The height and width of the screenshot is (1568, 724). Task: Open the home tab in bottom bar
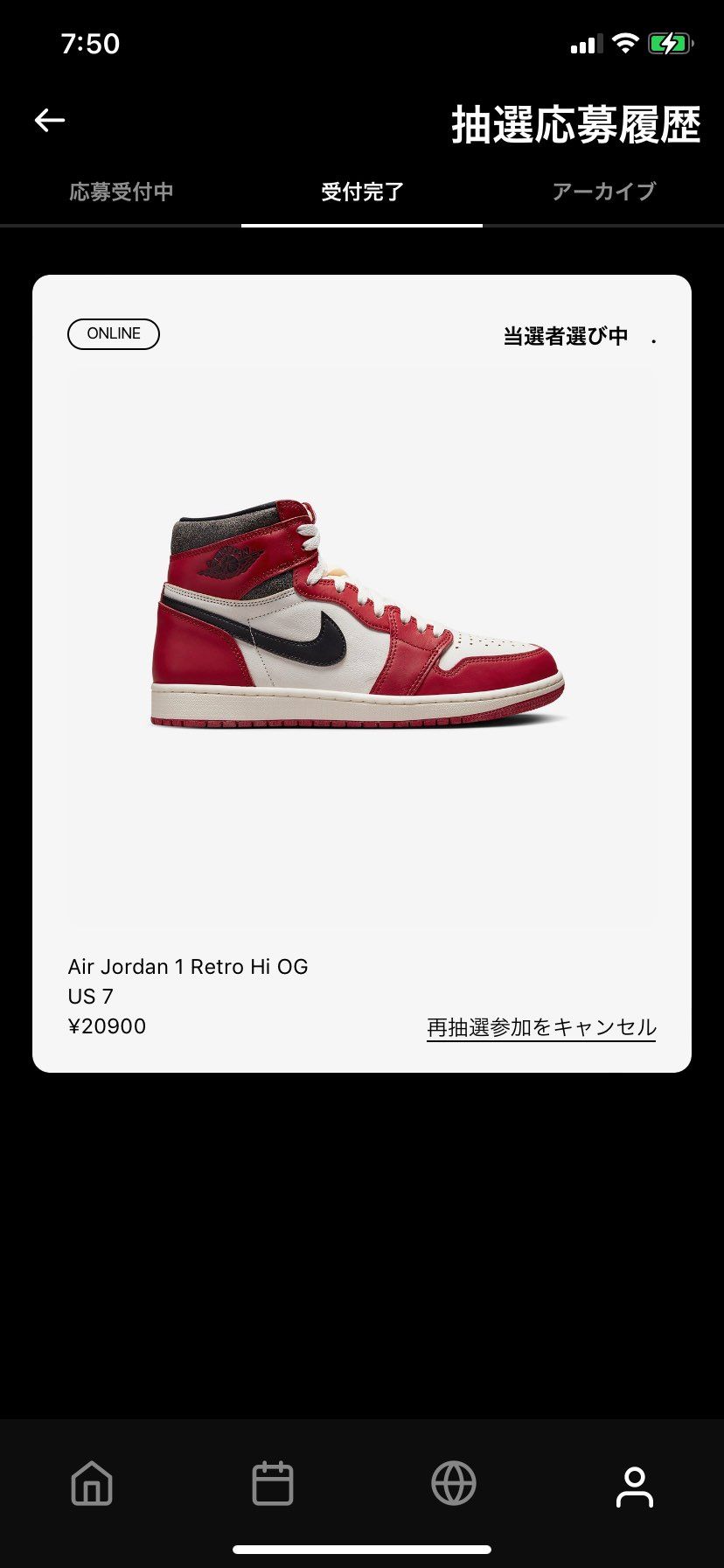point(92,1484)
